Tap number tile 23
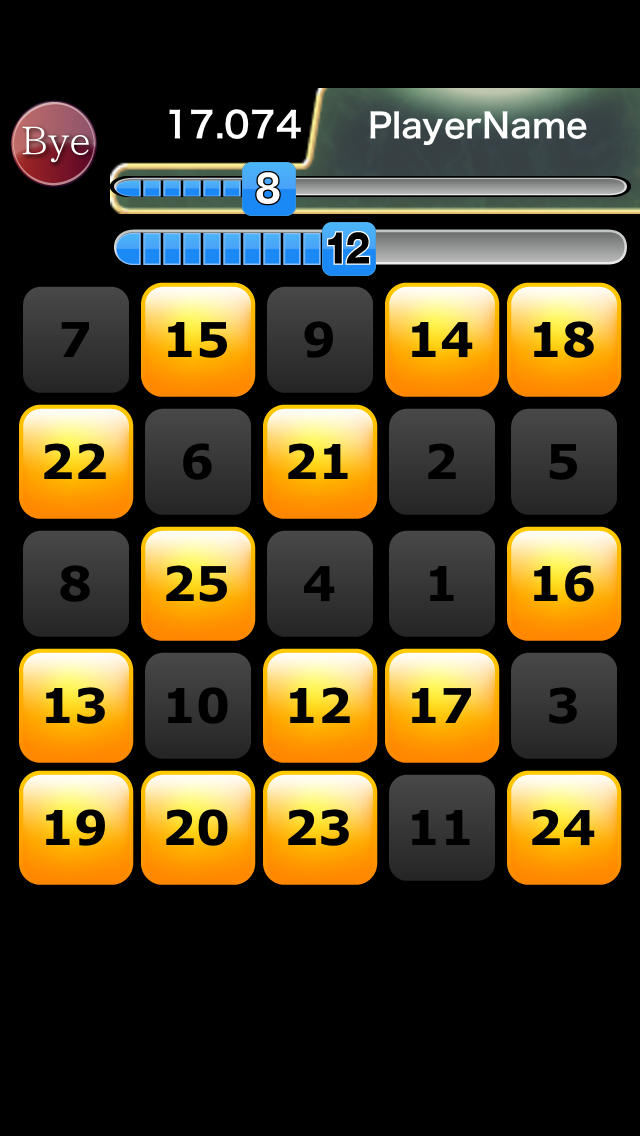Image resolution: width=640 pixels, height=1136 pixels. pos(319,828)
